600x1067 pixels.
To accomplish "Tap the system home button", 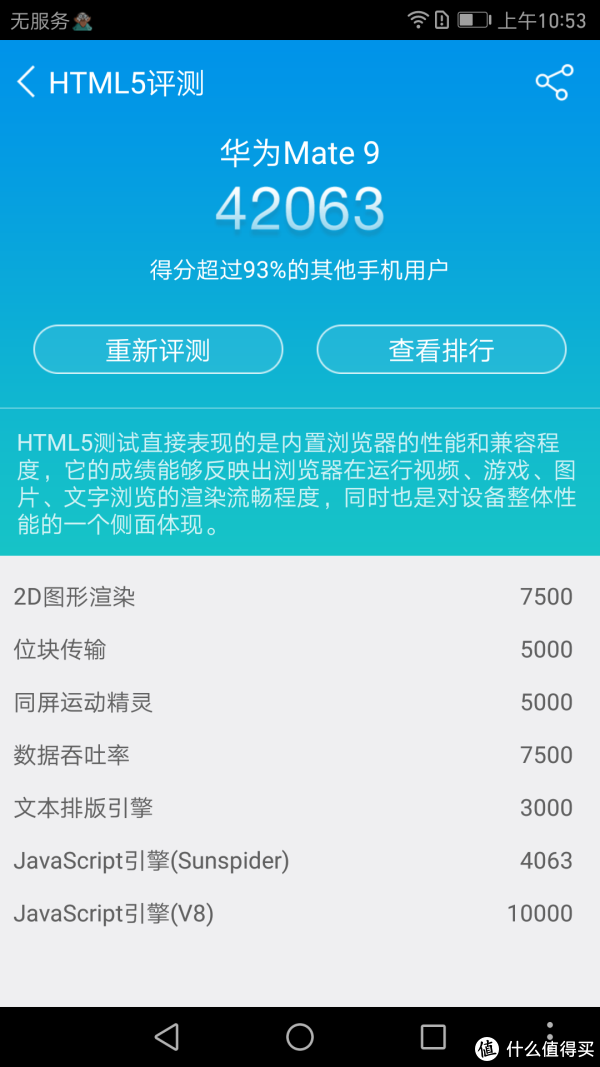I will (x=299, y=1036).
